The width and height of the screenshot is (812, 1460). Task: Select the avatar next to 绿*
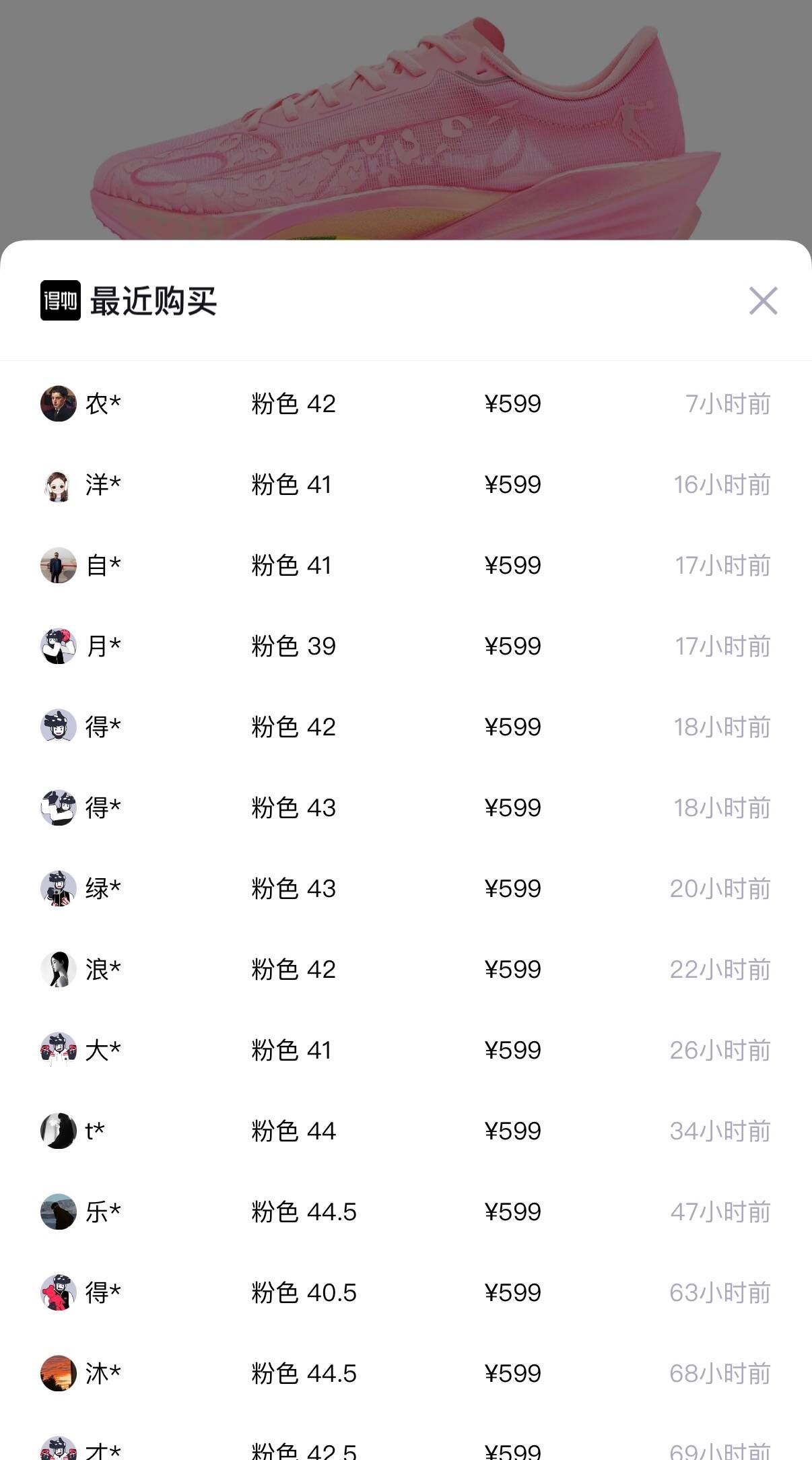pyautogui.click(x=58, y=888)
